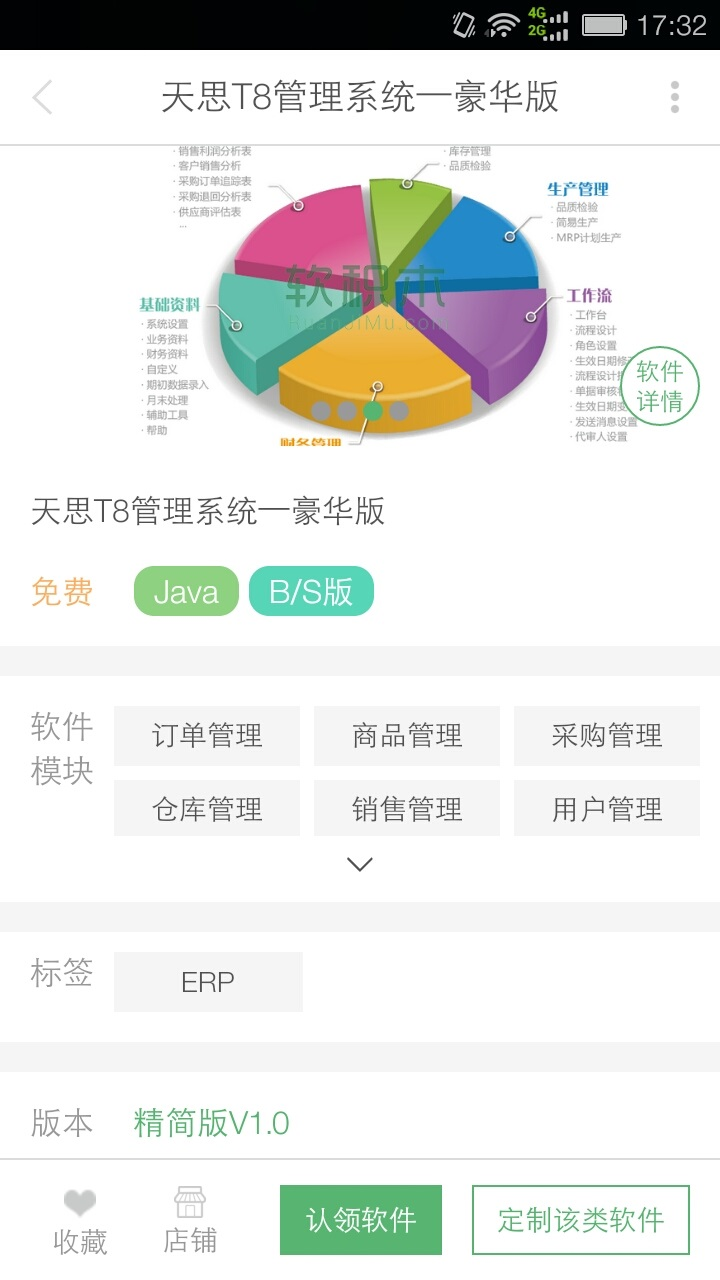Tap the 仓库管理 module chip

pos(207,808)
